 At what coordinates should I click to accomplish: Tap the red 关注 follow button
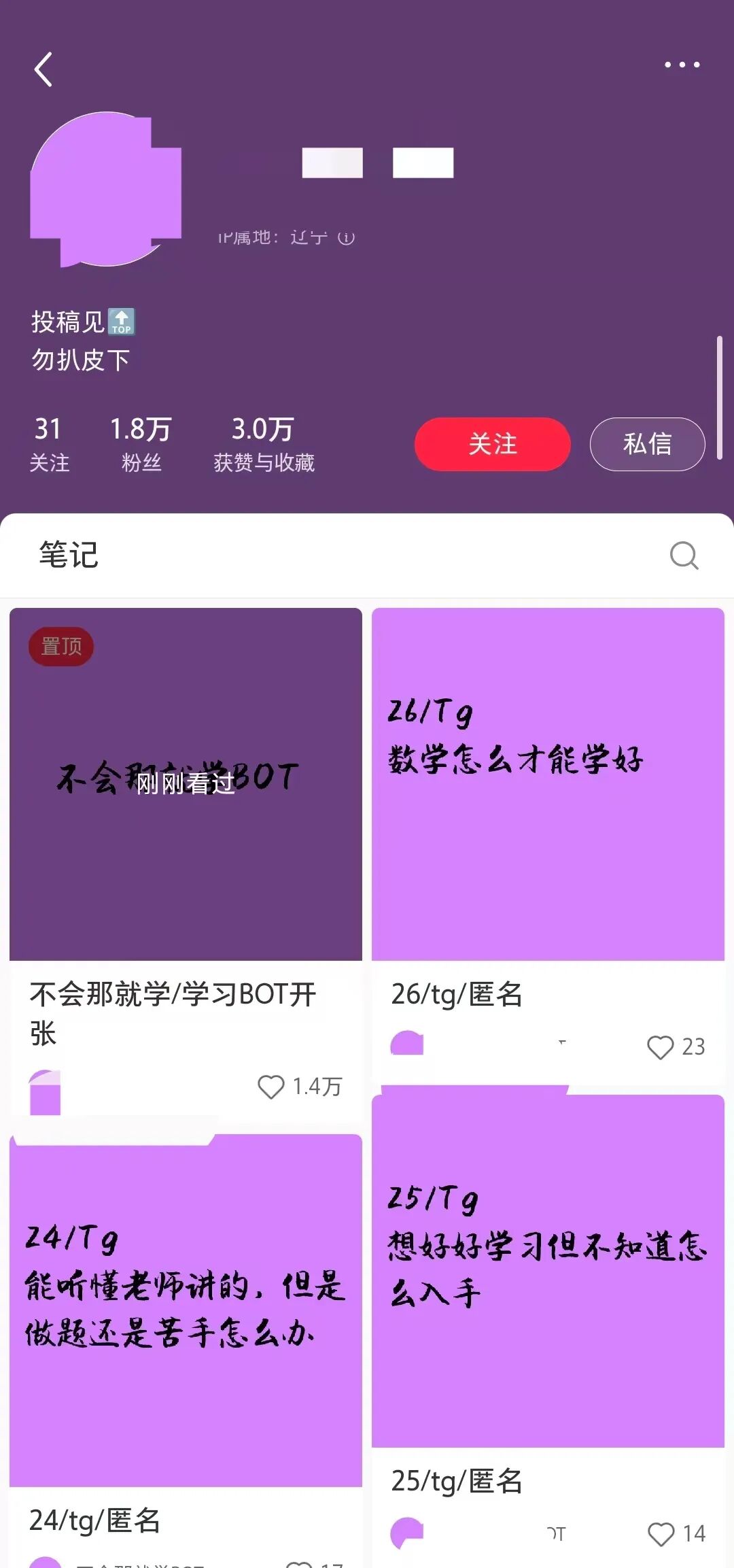[x=492, y=444]
